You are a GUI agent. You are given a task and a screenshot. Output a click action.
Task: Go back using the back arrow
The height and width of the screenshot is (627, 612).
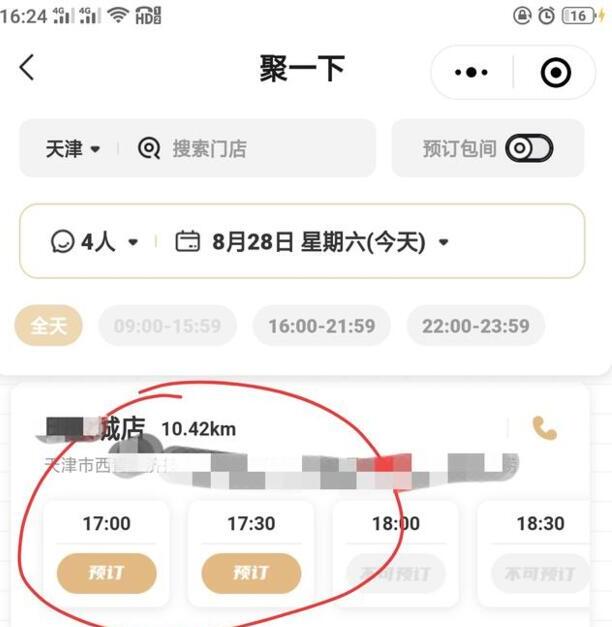coord(27,68)
